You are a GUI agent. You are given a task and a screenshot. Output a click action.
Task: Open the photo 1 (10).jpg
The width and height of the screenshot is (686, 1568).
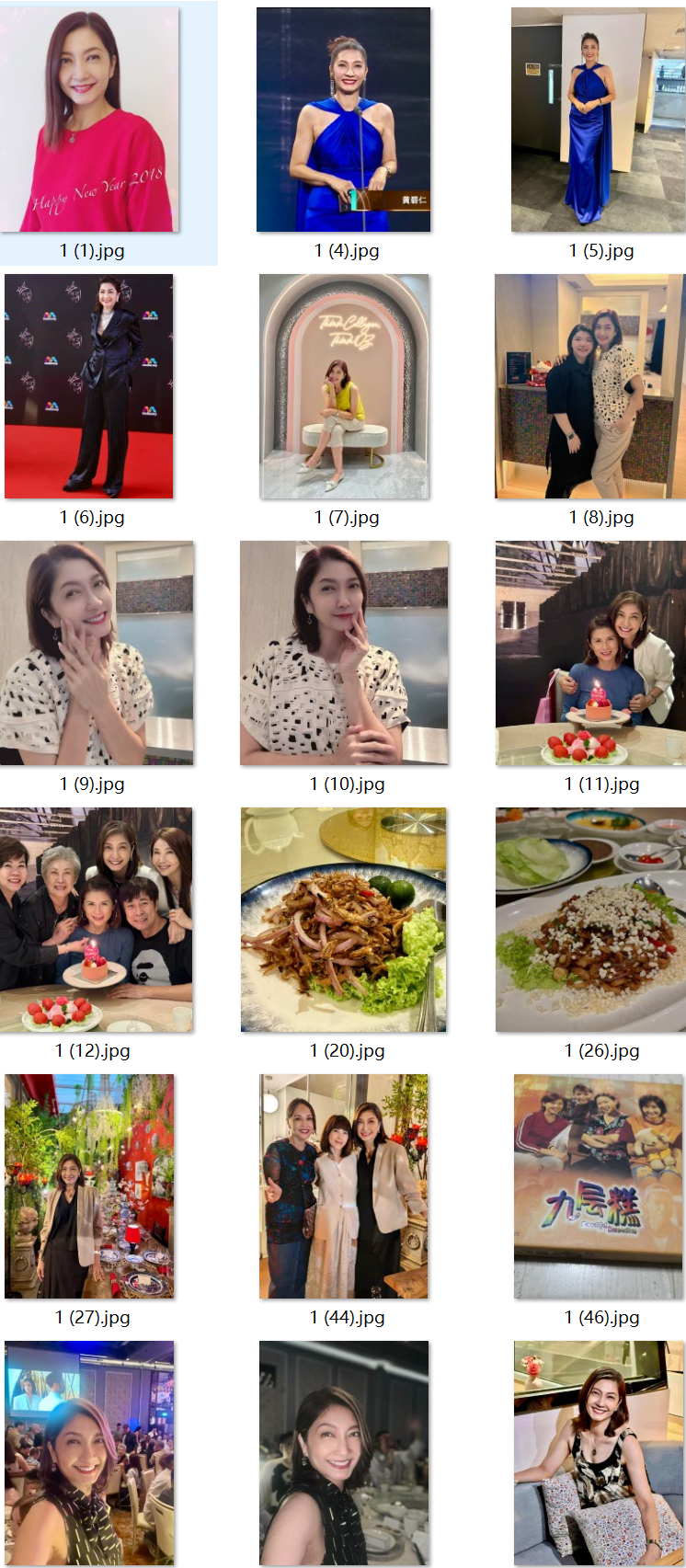(x=344, y=653)
